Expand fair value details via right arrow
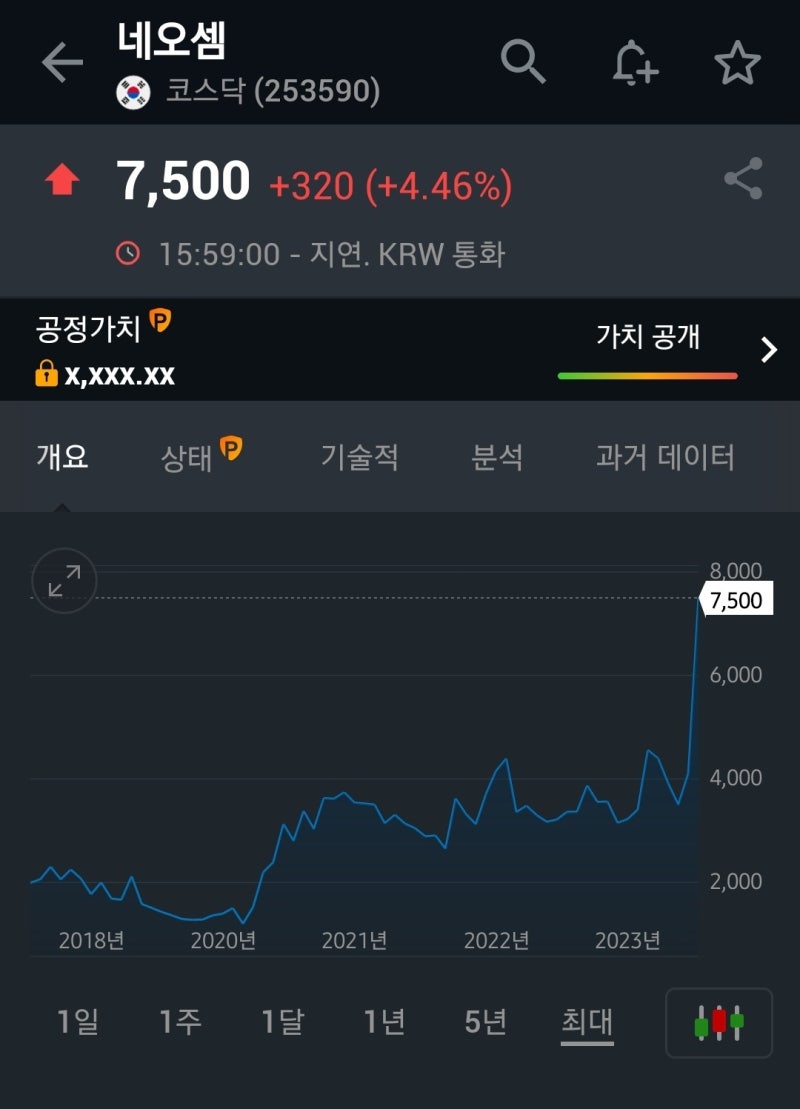Image resolution: width=800 pixels, height=1109 pixels. pyautogui.click(x=768, y=350)
